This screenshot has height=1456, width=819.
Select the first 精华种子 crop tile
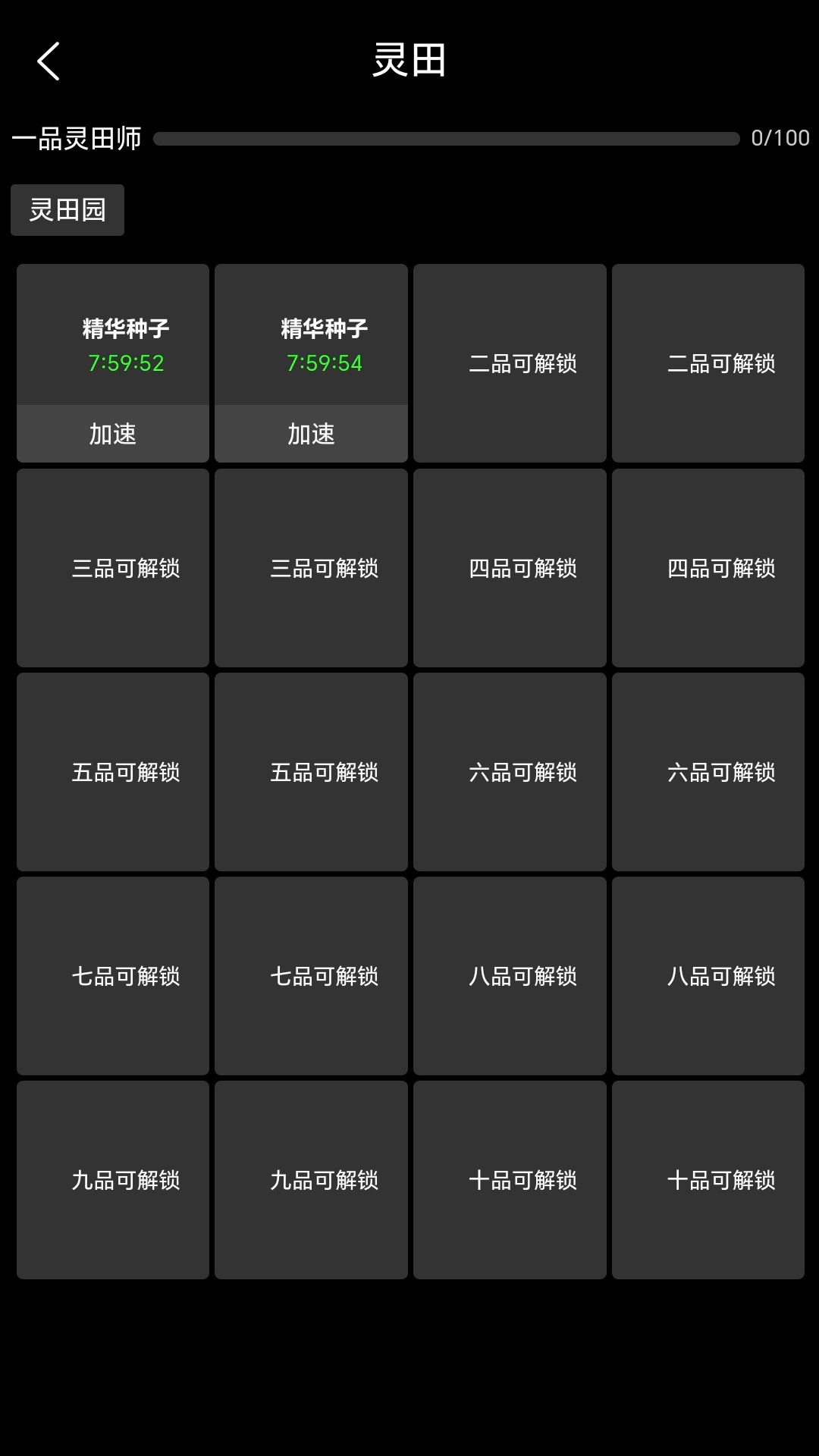coord(112,334)
